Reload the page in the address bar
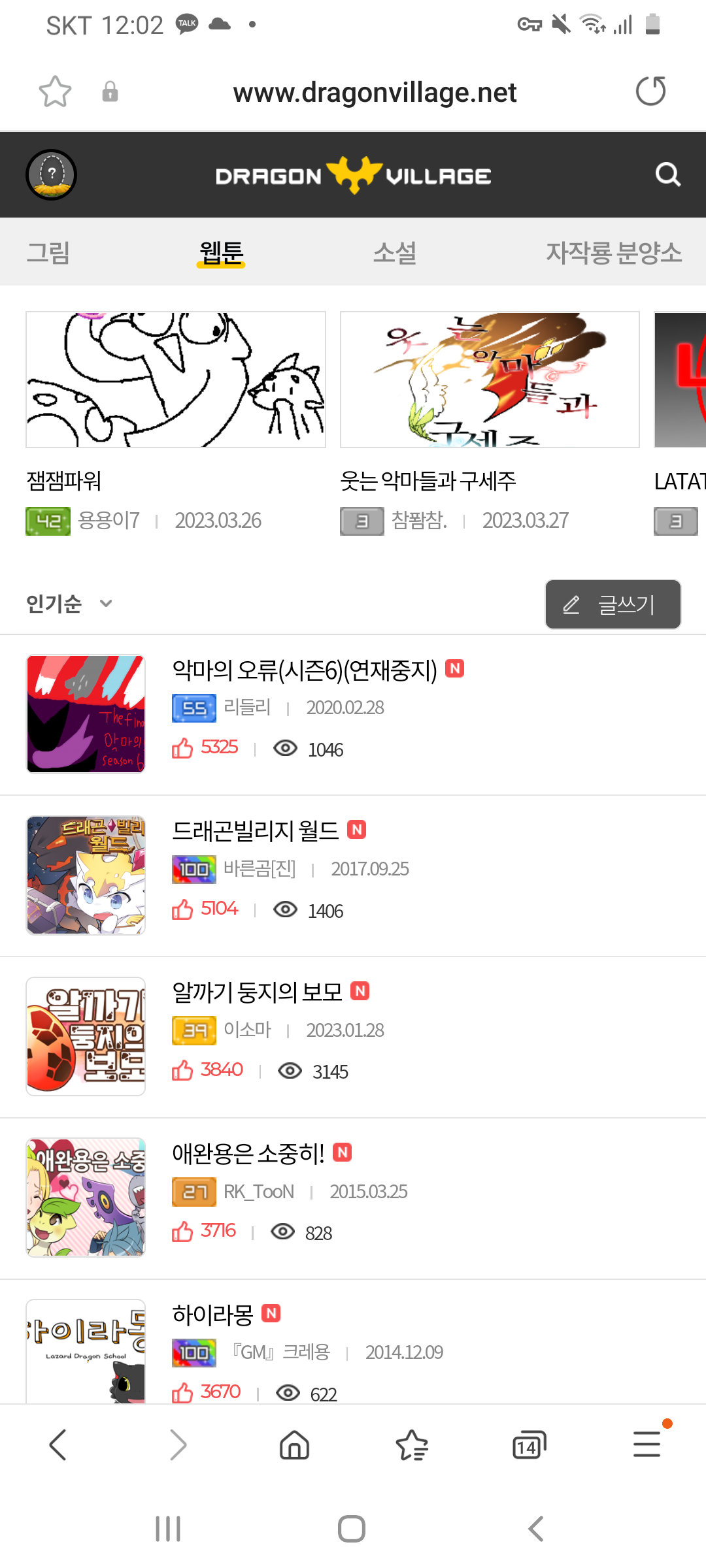This screenshot has width=706, height=1568. (x=650, y=91)
